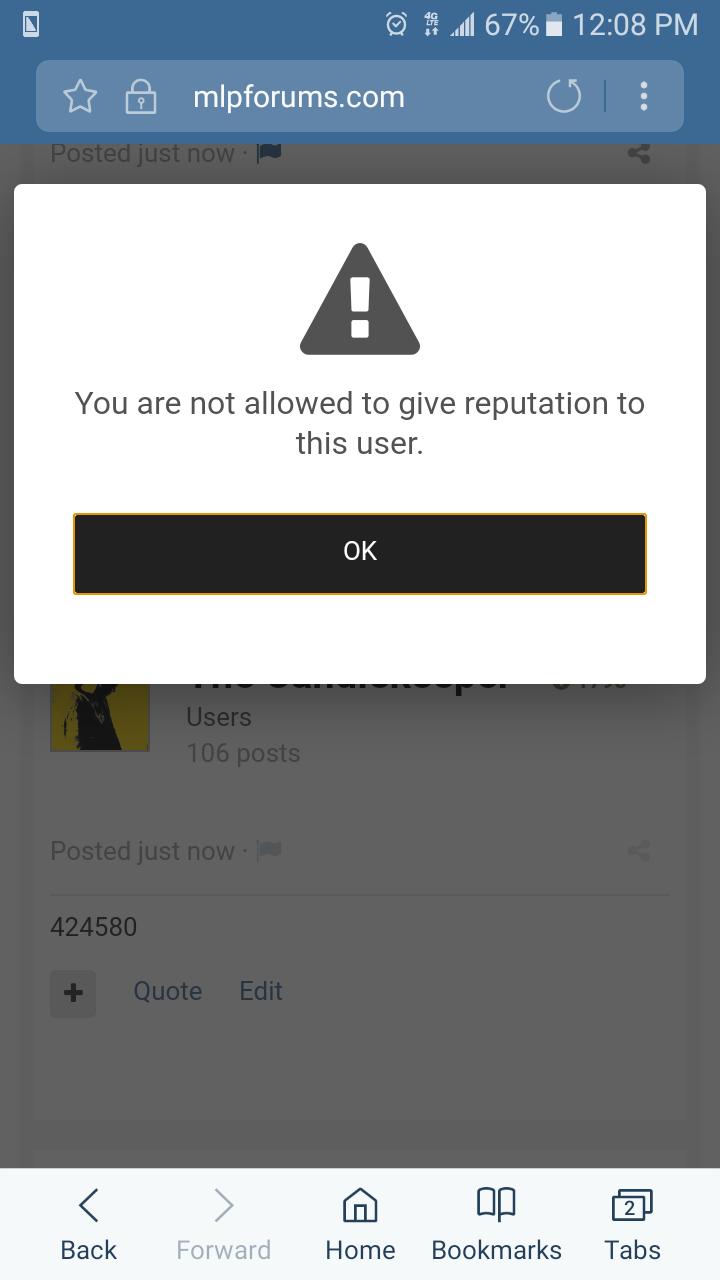This screenshot has height=1280, width=720.
Task: View site security lock info
Action: pyautogui.click(x=140, y=97)
